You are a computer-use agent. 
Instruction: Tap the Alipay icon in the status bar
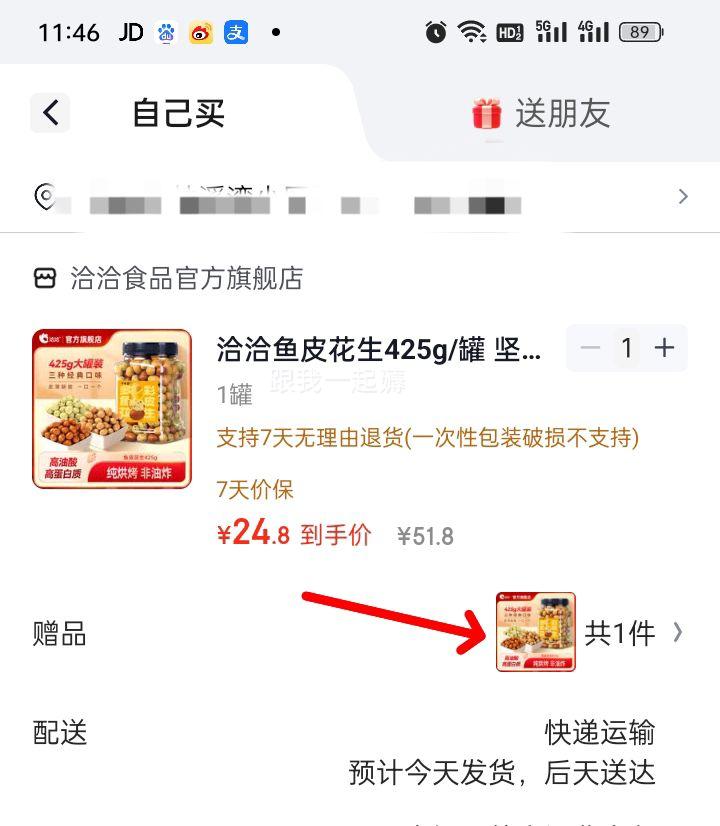pyautogui.click(x=236, y=32)
